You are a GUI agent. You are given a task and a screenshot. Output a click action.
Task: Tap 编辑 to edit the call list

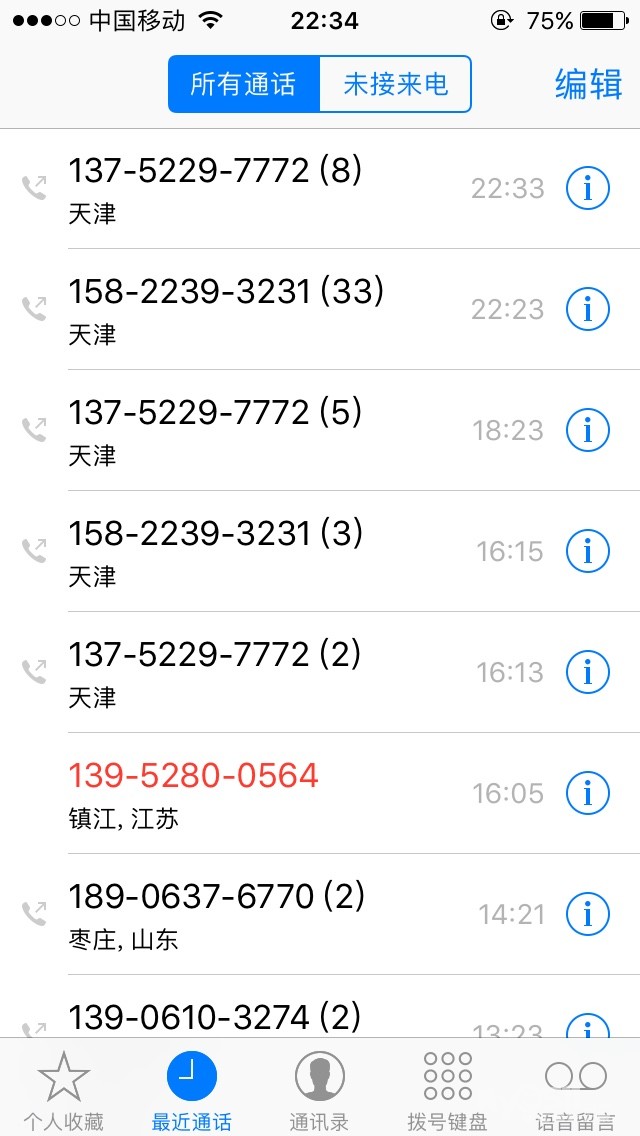pos(588,85)
